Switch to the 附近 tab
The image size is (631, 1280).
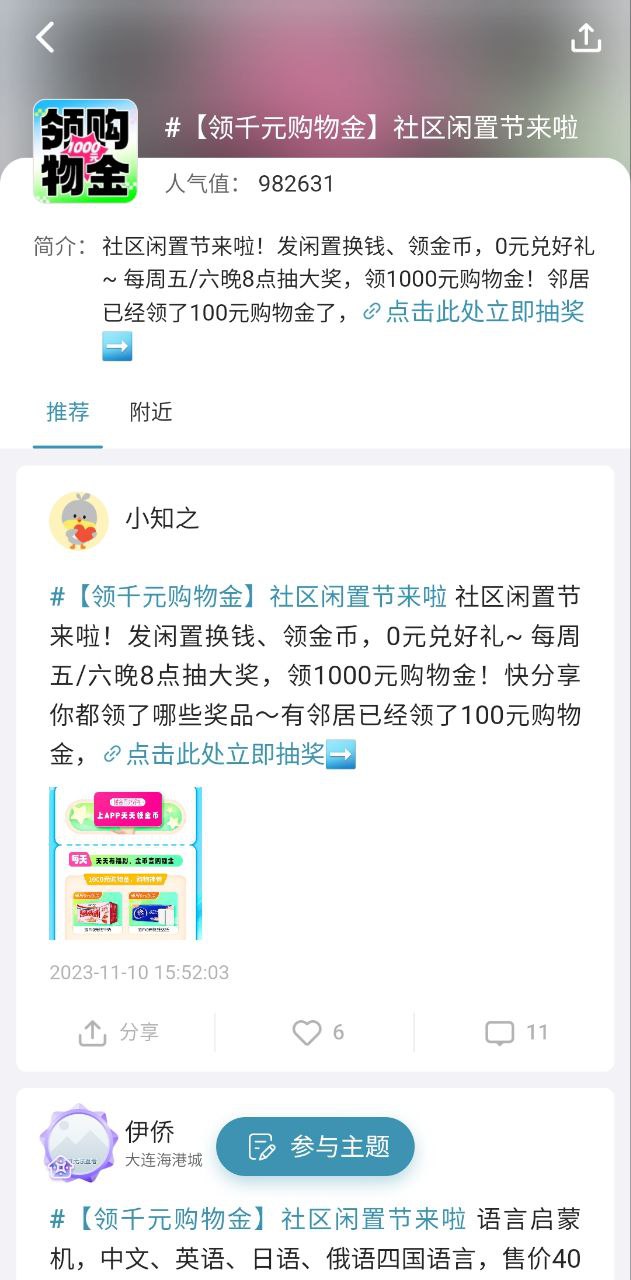pyautogui.click(x=151, y=412)
